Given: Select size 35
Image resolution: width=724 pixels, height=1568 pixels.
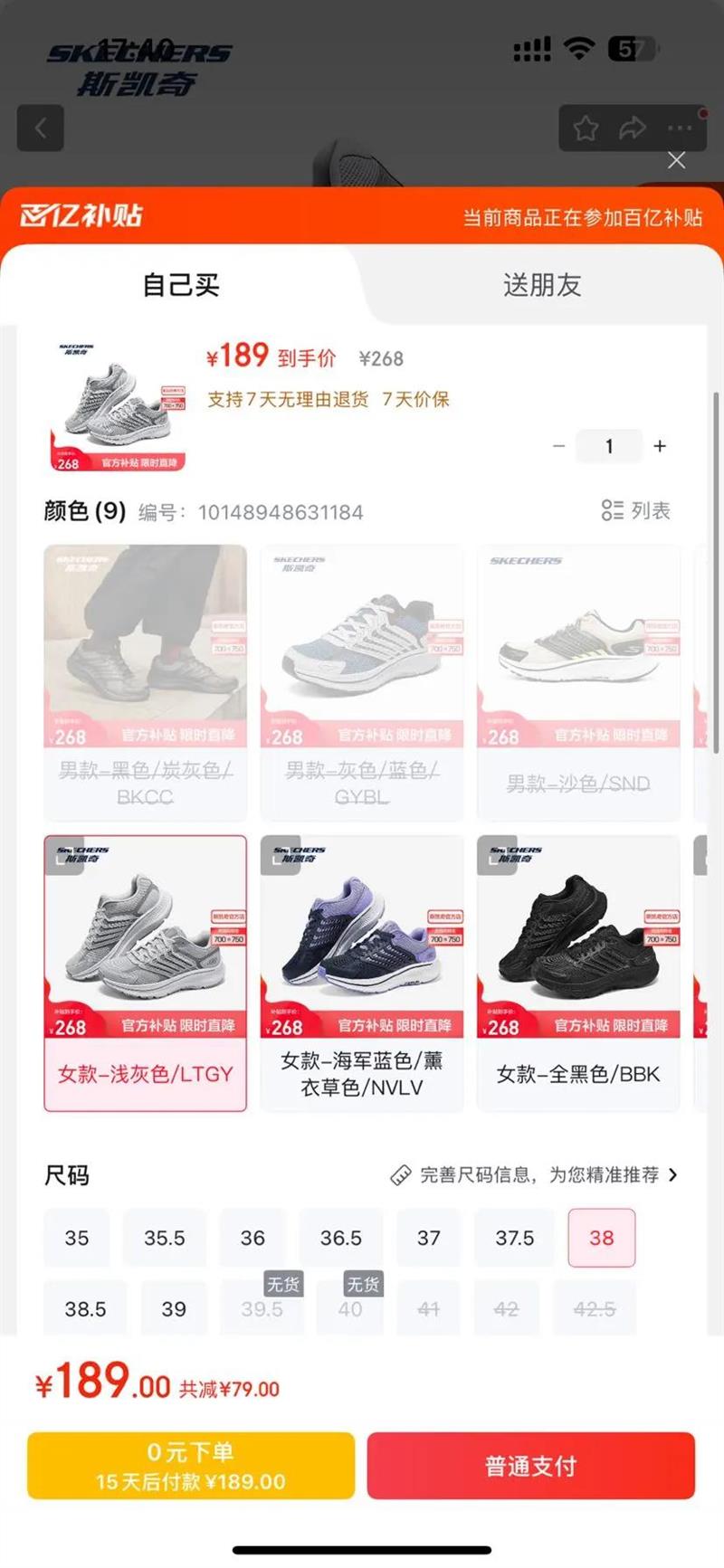Looking at the screenshot, I should tap(77, 1238).
